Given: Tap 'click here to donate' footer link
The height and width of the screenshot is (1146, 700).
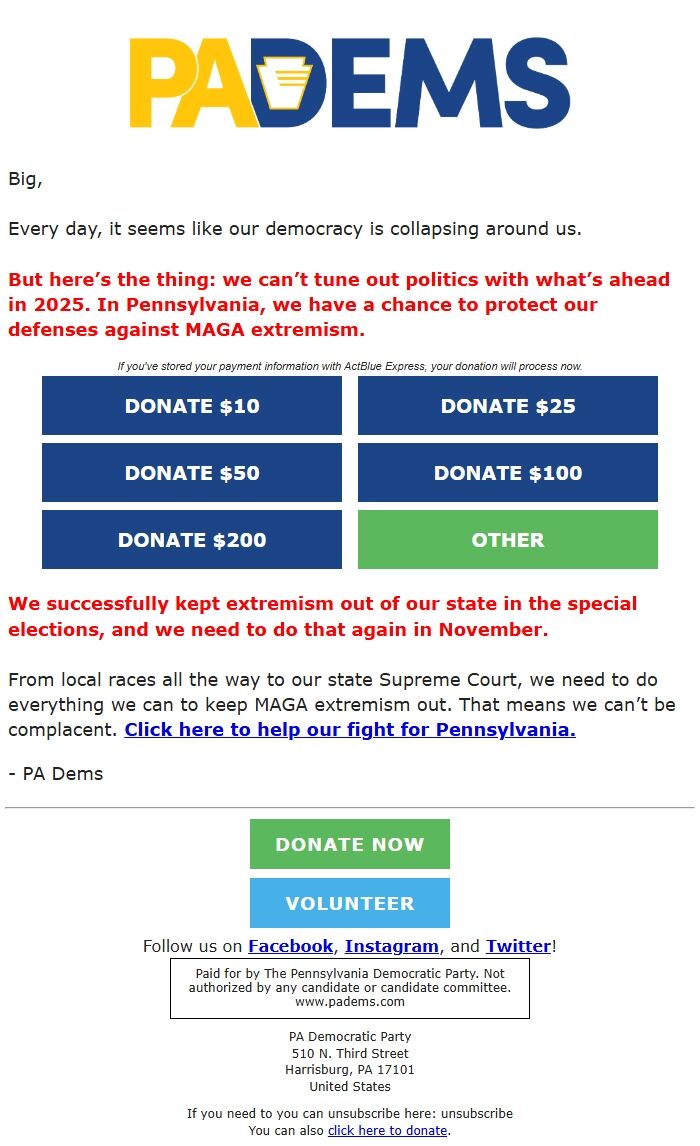Looking at the screenshot, I should (x=387, y=1130).
